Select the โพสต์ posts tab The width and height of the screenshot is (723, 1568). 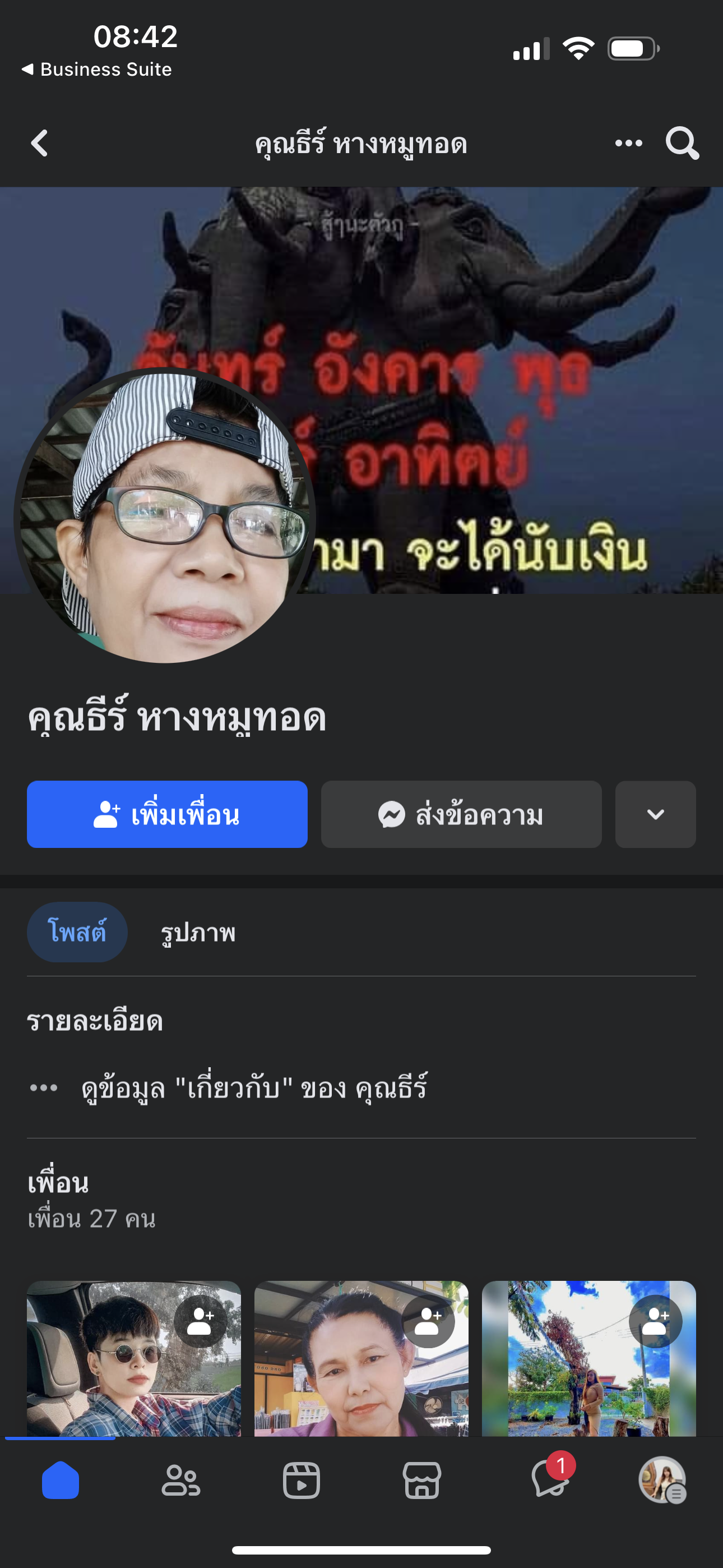click(x=77, y=932)
